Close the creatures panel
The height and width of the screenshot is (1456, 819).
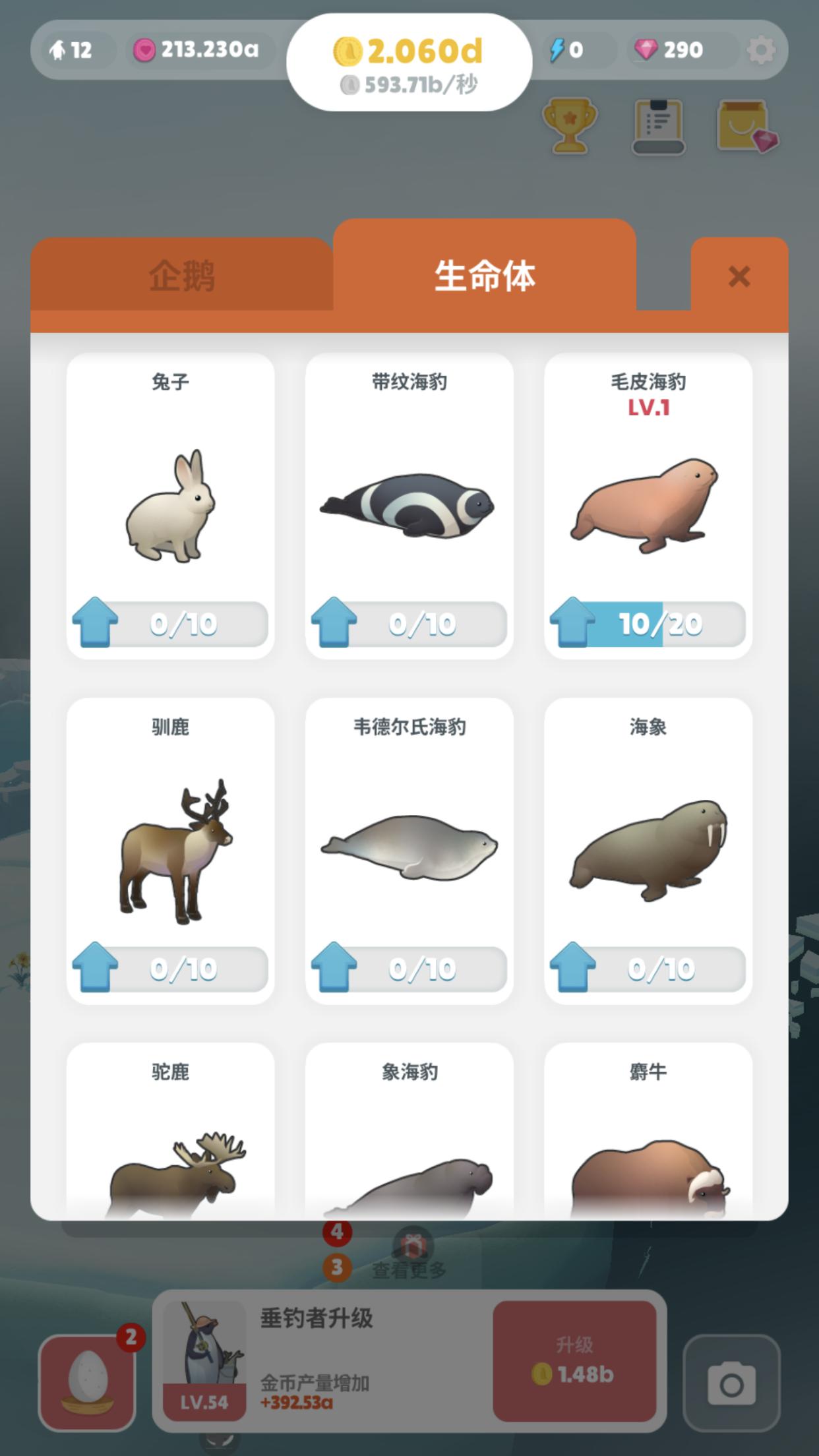[x=739, y=276]
